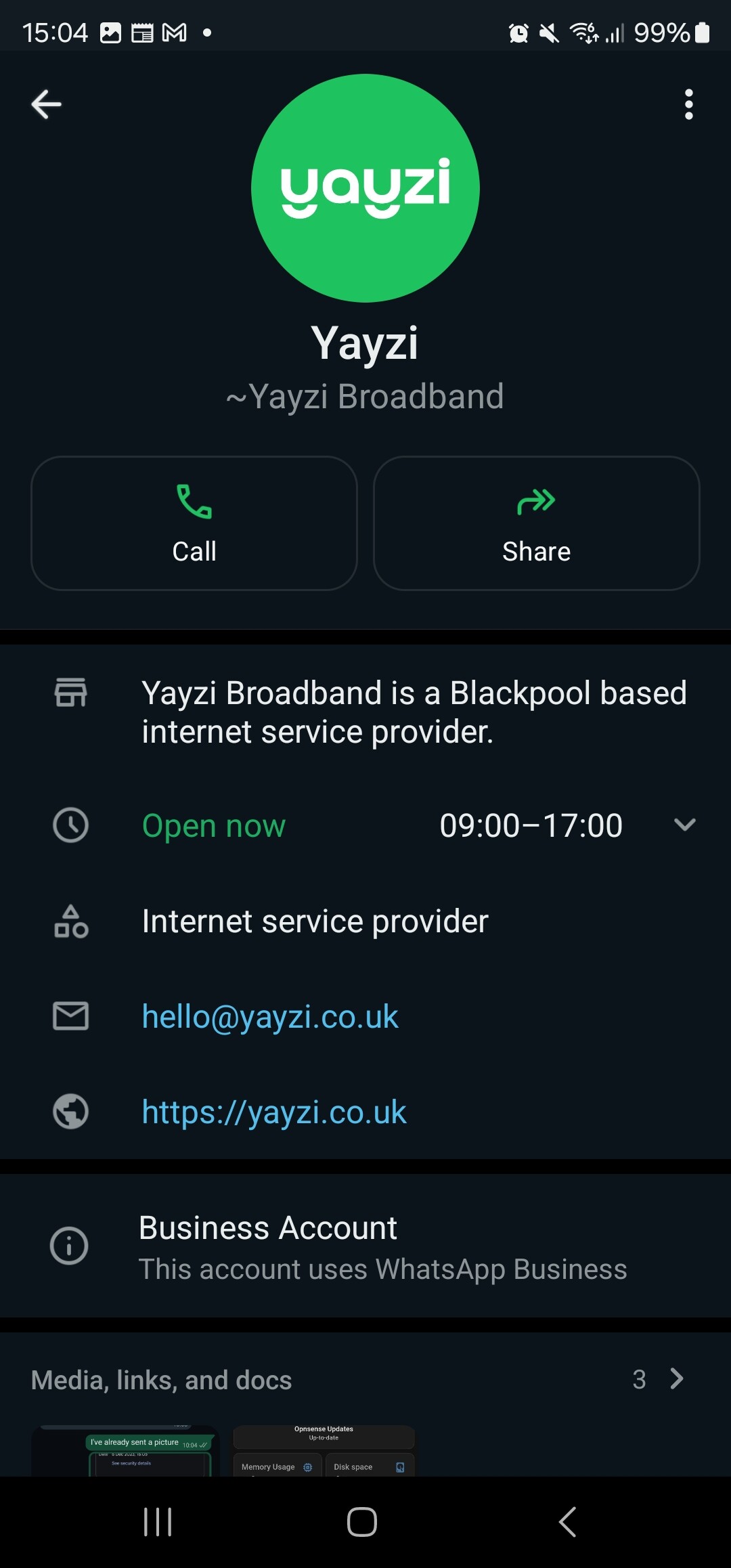This screenshot has height=1568, width=731.
Task: Call Yayzi Broadband
Action: tap(194, 523)
